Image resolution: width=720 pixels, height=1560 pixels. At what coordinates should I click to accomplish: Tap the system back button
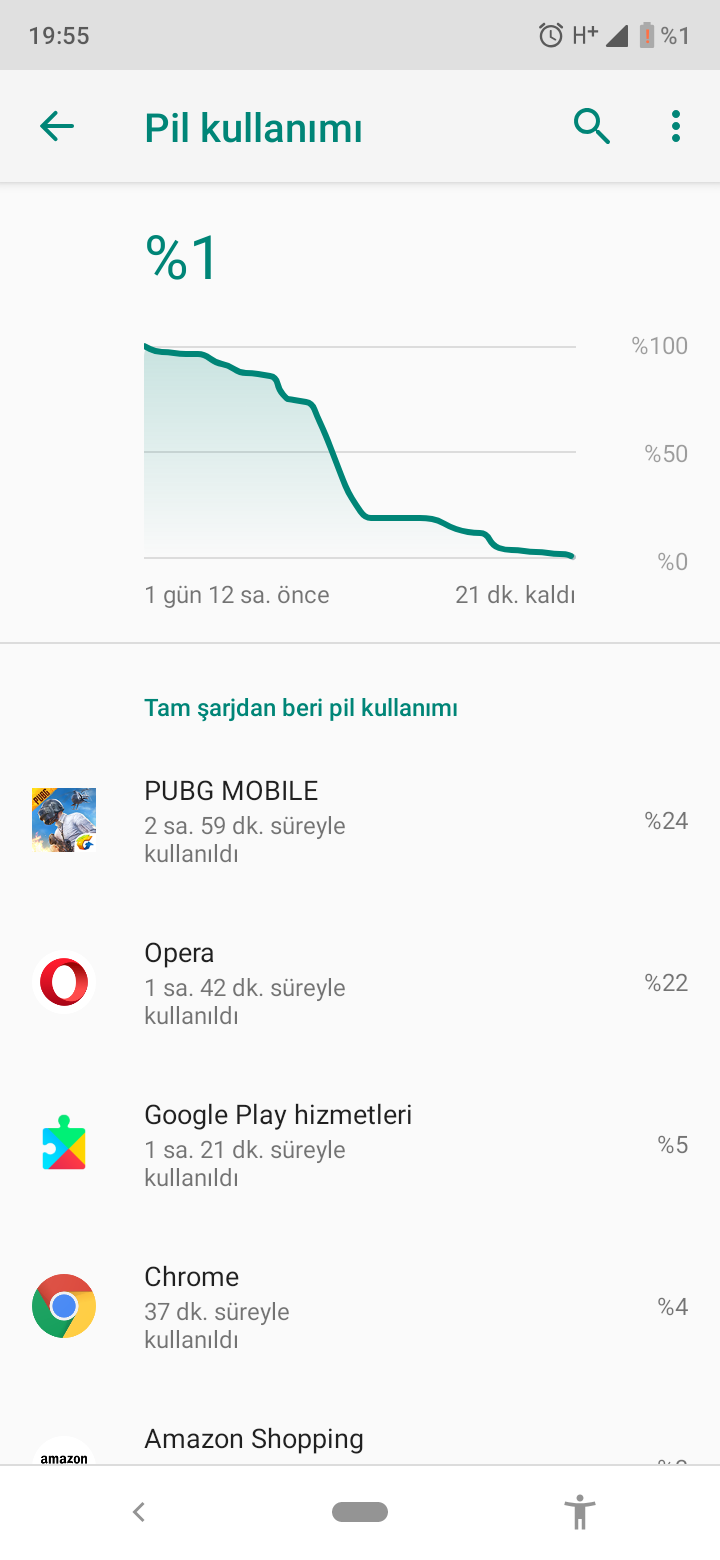(x=139, y=1512)
